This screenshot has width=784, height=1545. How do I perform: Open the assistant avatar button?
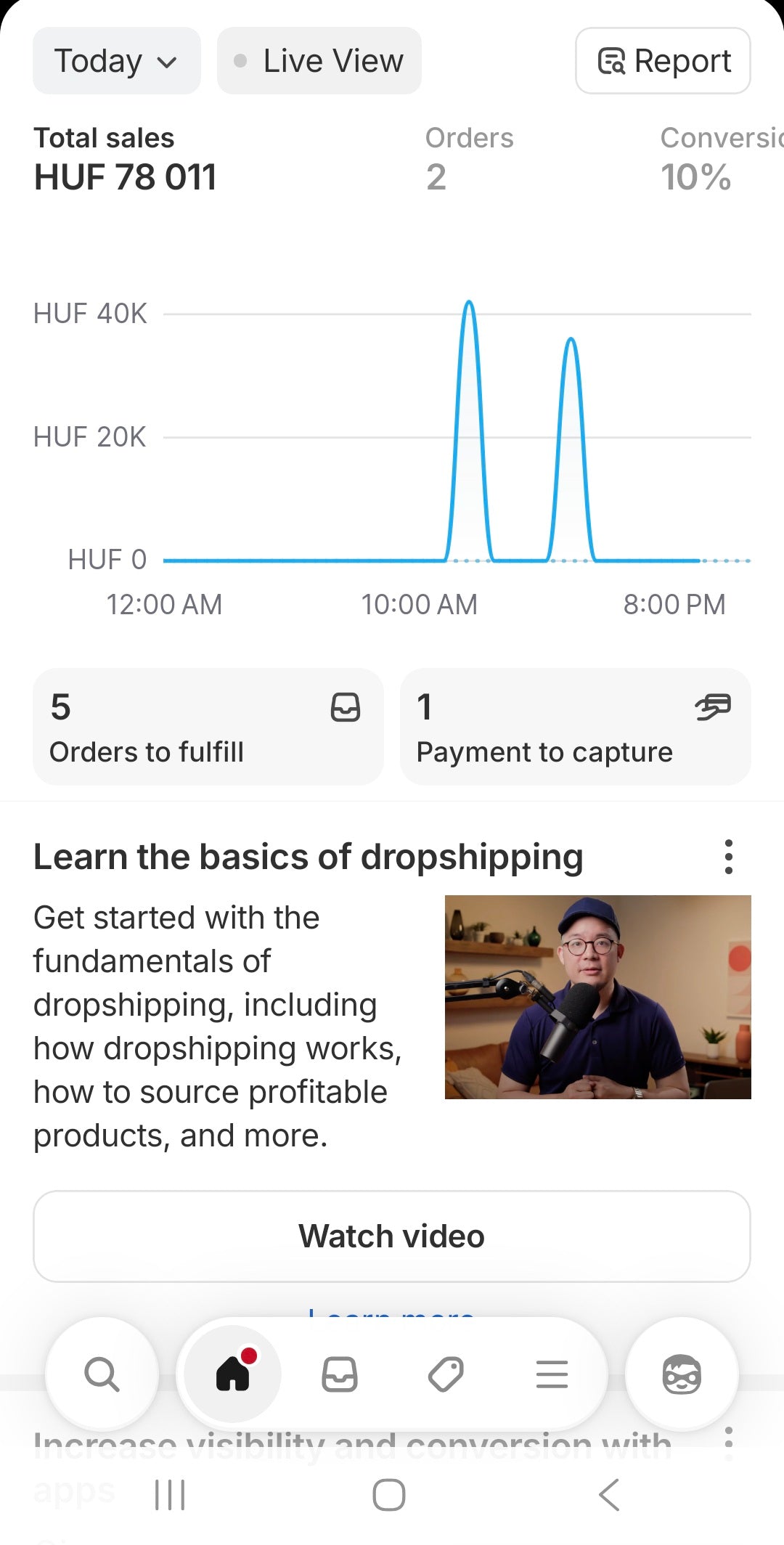682,1374
